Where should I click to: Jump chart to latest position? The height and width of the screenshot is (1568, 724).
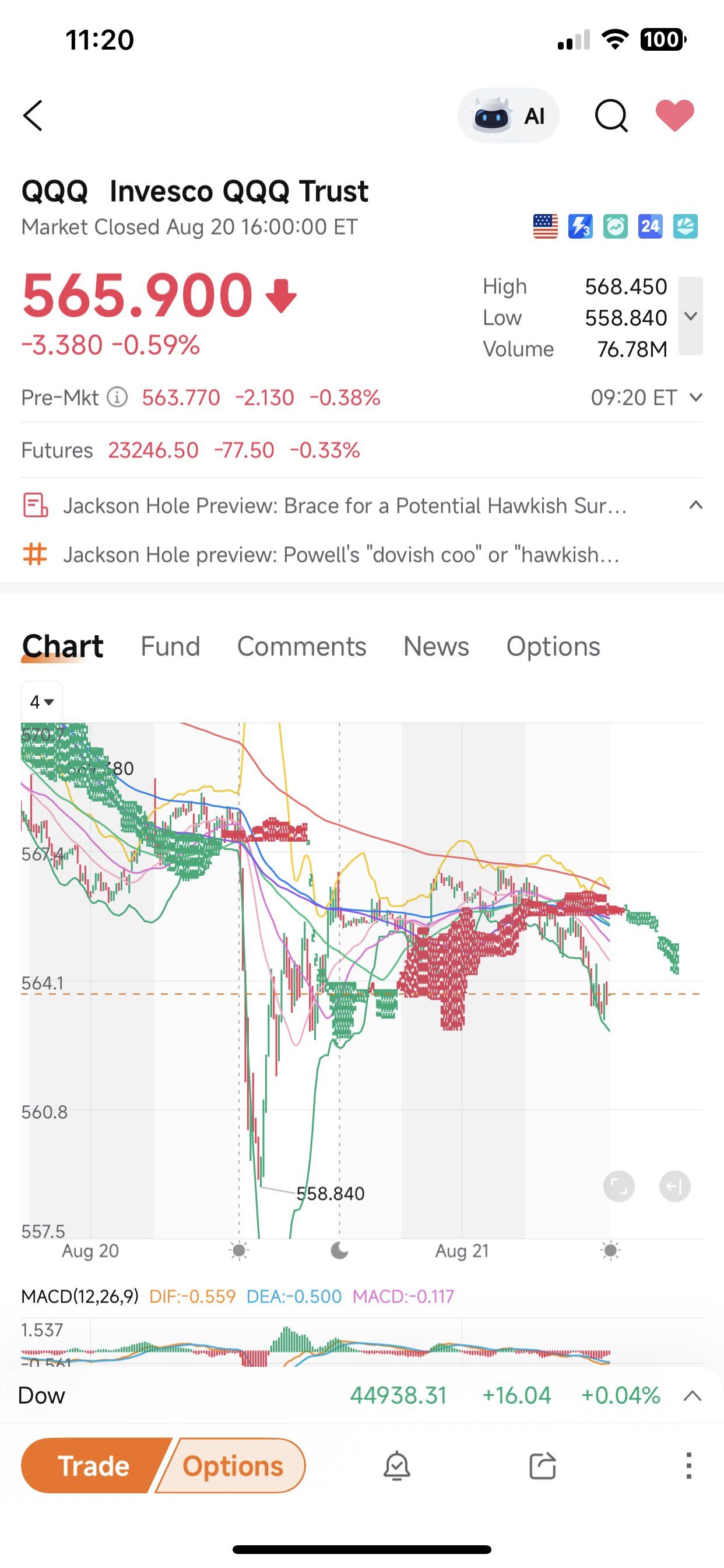[x=674, y=1186]
